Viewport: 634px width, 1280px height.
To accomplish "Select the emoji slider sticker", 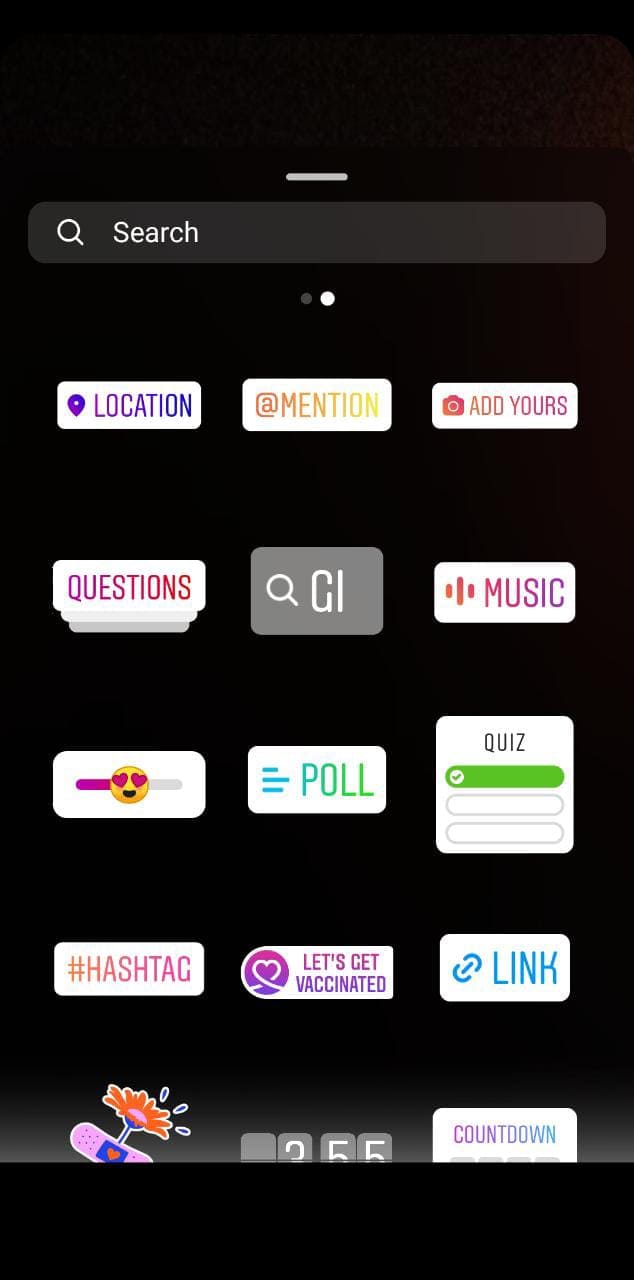I will 129,784.
